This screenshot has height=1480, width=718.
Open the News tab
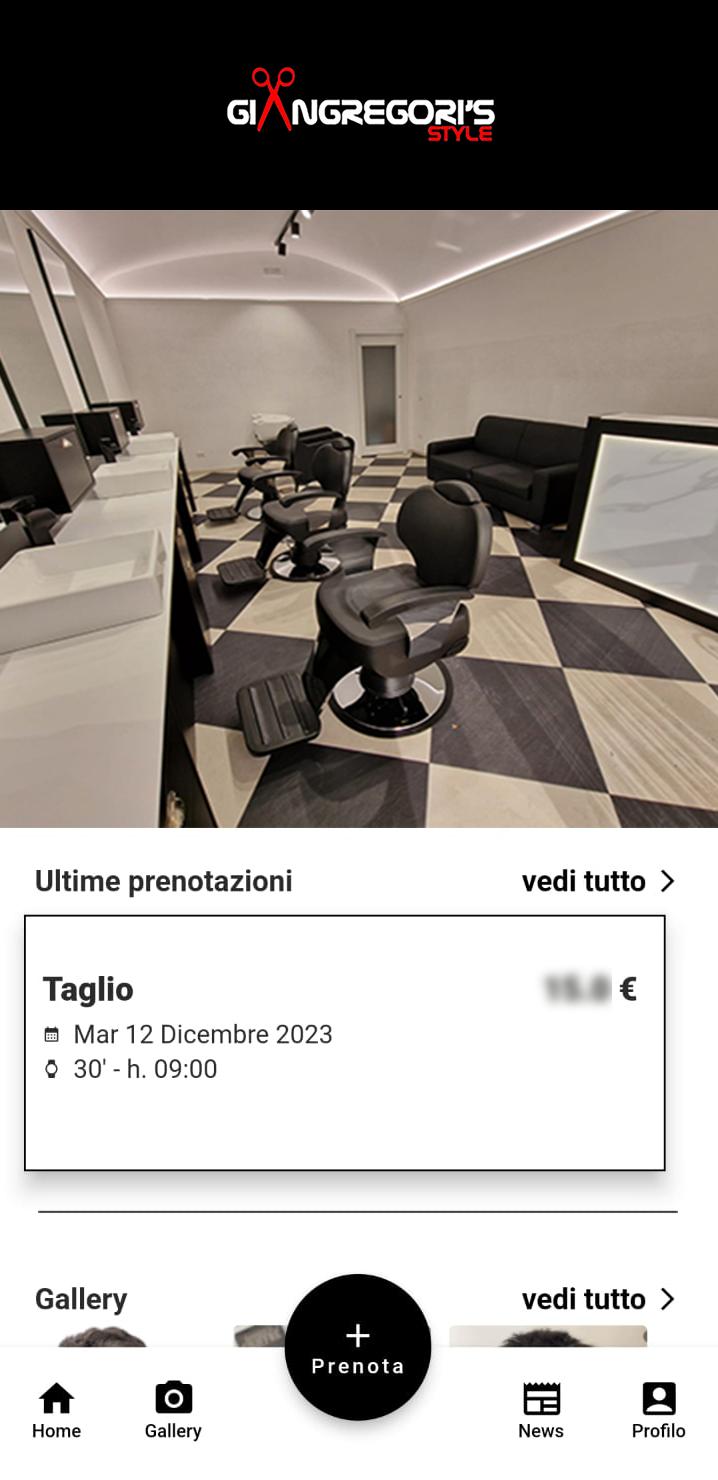click(x=541, y=1411)
